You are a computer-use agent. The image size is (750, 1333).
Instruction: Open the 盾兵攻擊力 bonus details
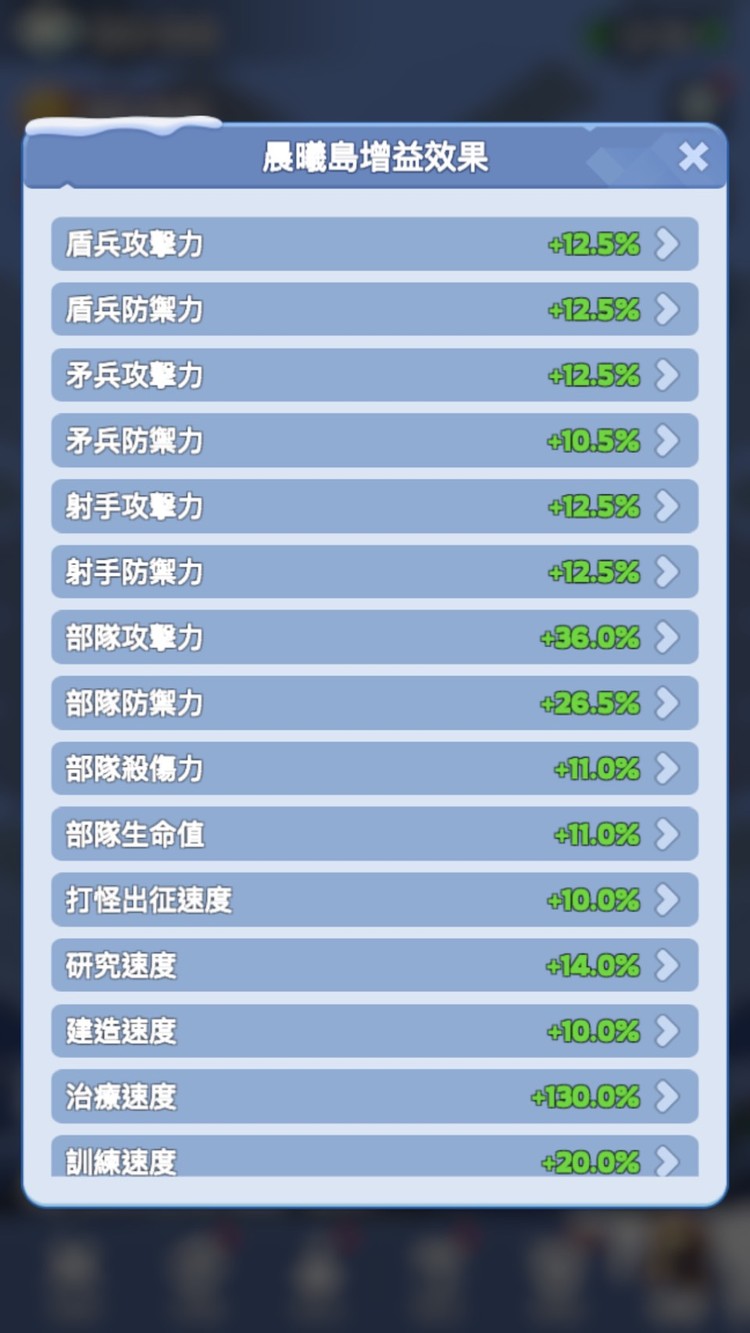click(x=374, y=244)
